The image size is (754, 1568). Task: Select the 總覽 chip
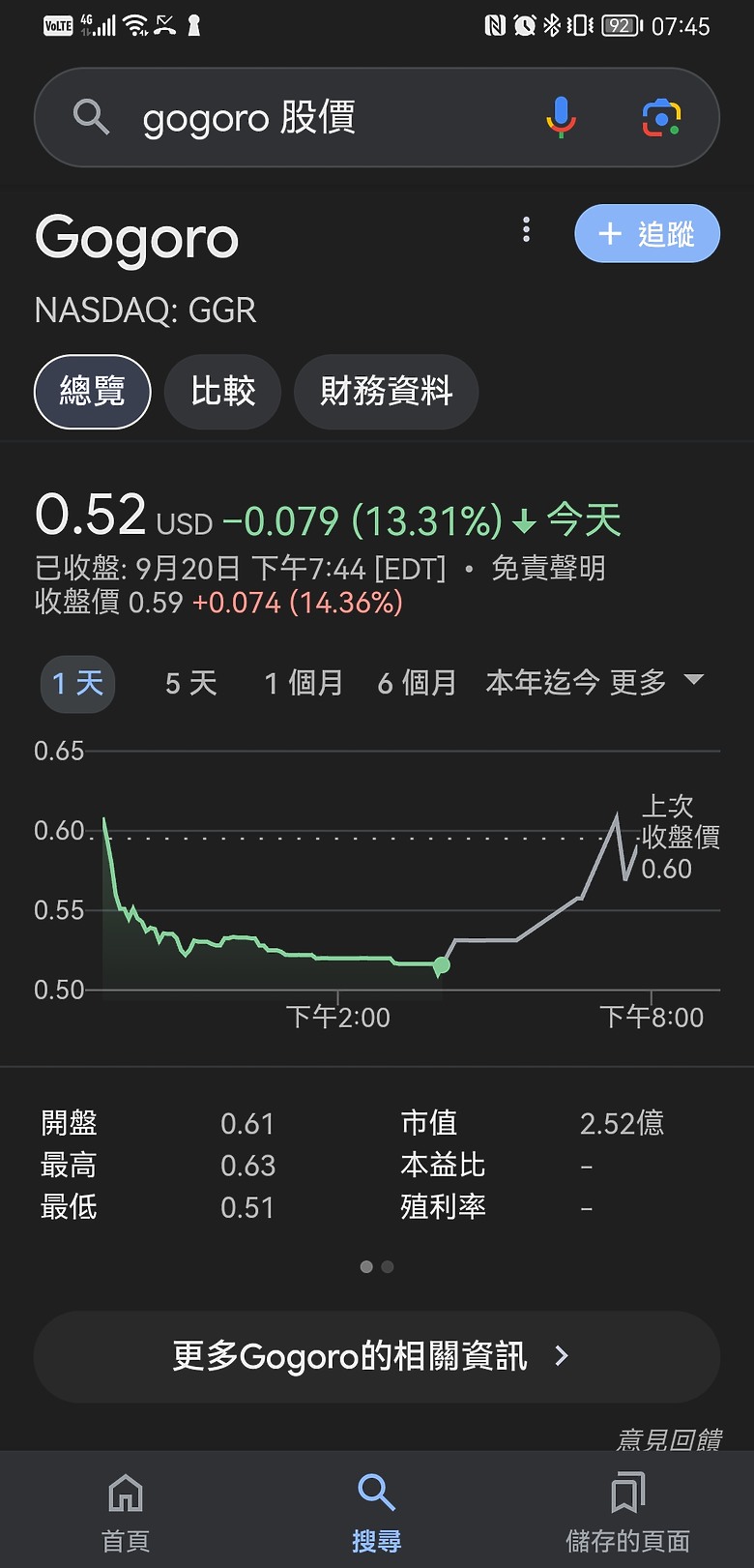(93, 392)
